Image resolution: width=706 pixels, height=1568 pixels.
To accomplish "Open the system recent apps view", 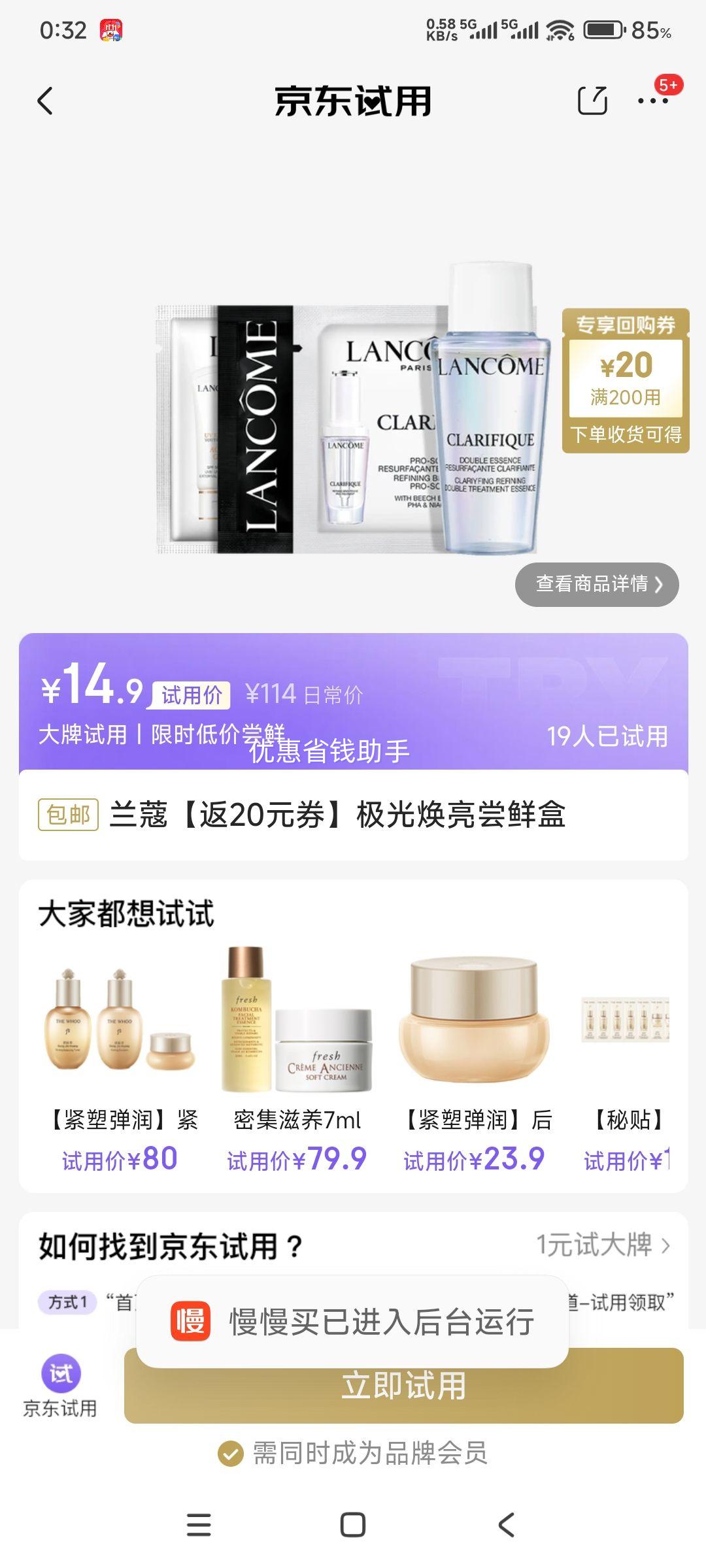I will (x=199, y=1525).
